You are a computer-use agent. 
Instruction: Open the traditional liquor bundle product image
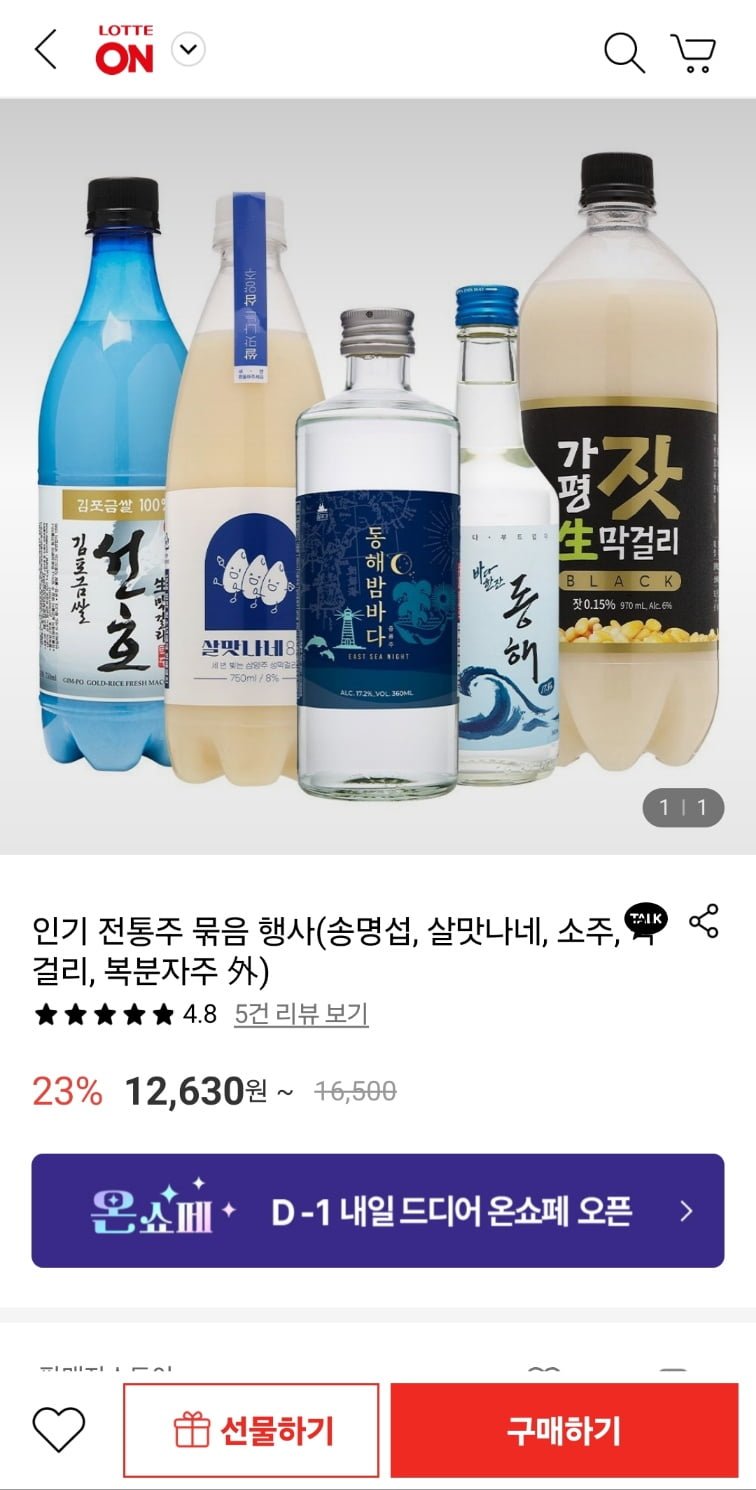coord(378,476)
